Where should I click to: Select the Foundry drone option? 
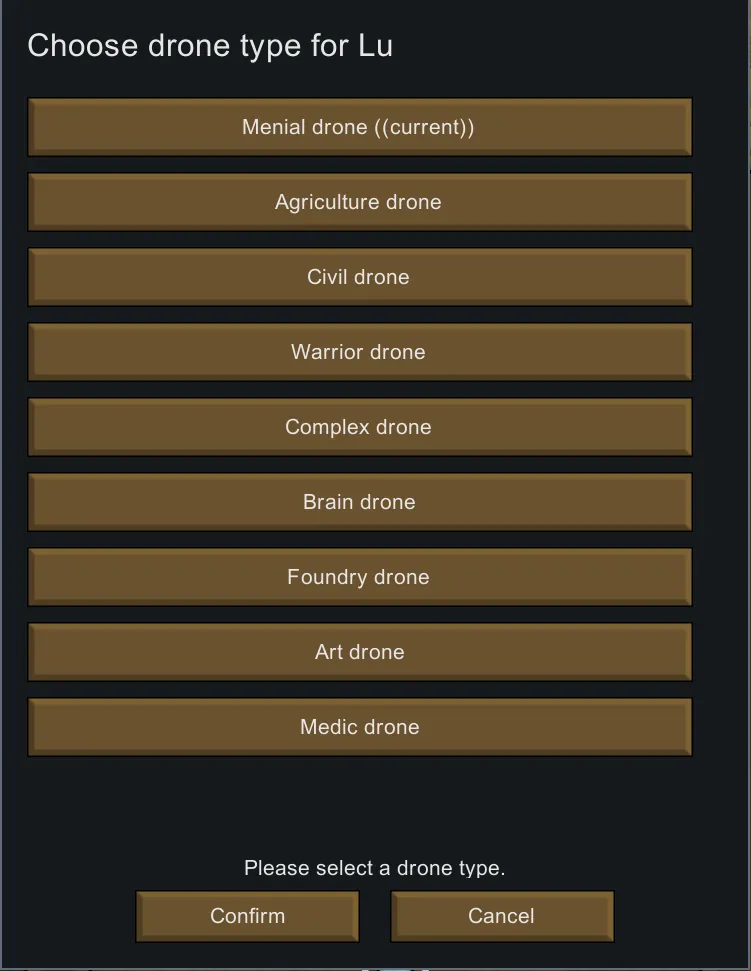pos(359,577)
